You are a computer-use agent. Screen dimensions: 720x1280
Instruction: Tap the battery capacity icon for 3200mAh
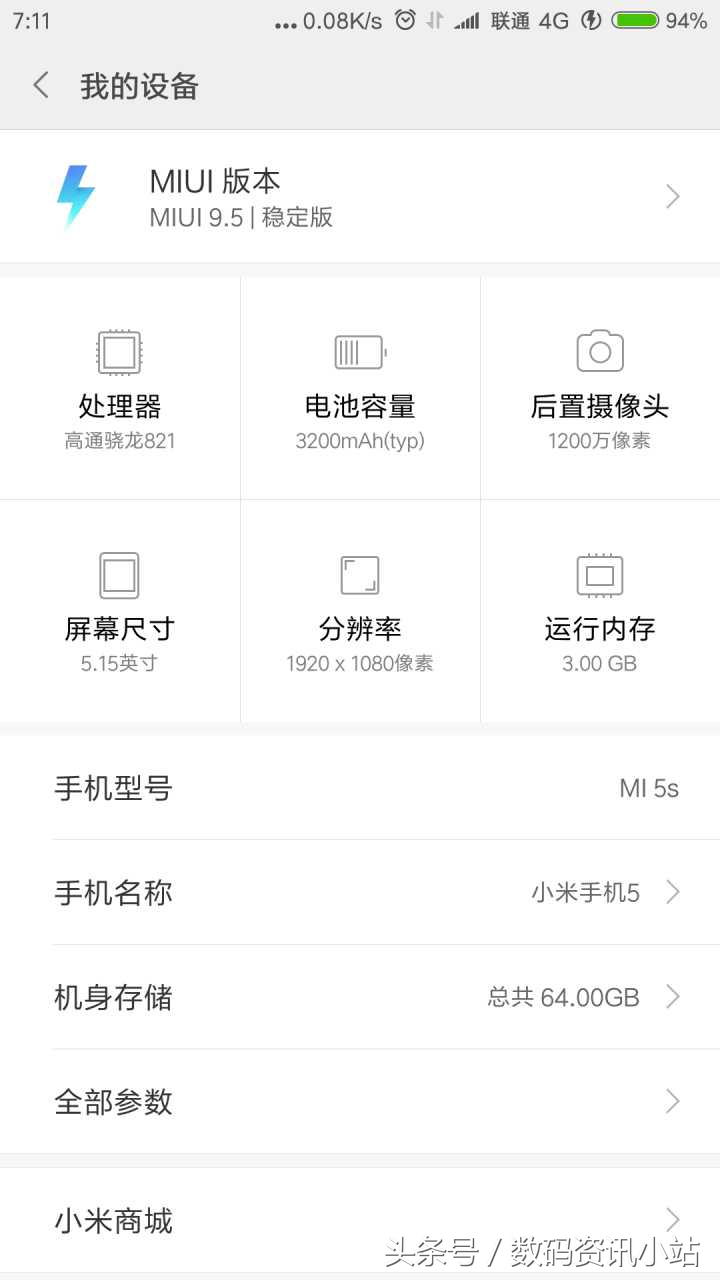point(359,352)
